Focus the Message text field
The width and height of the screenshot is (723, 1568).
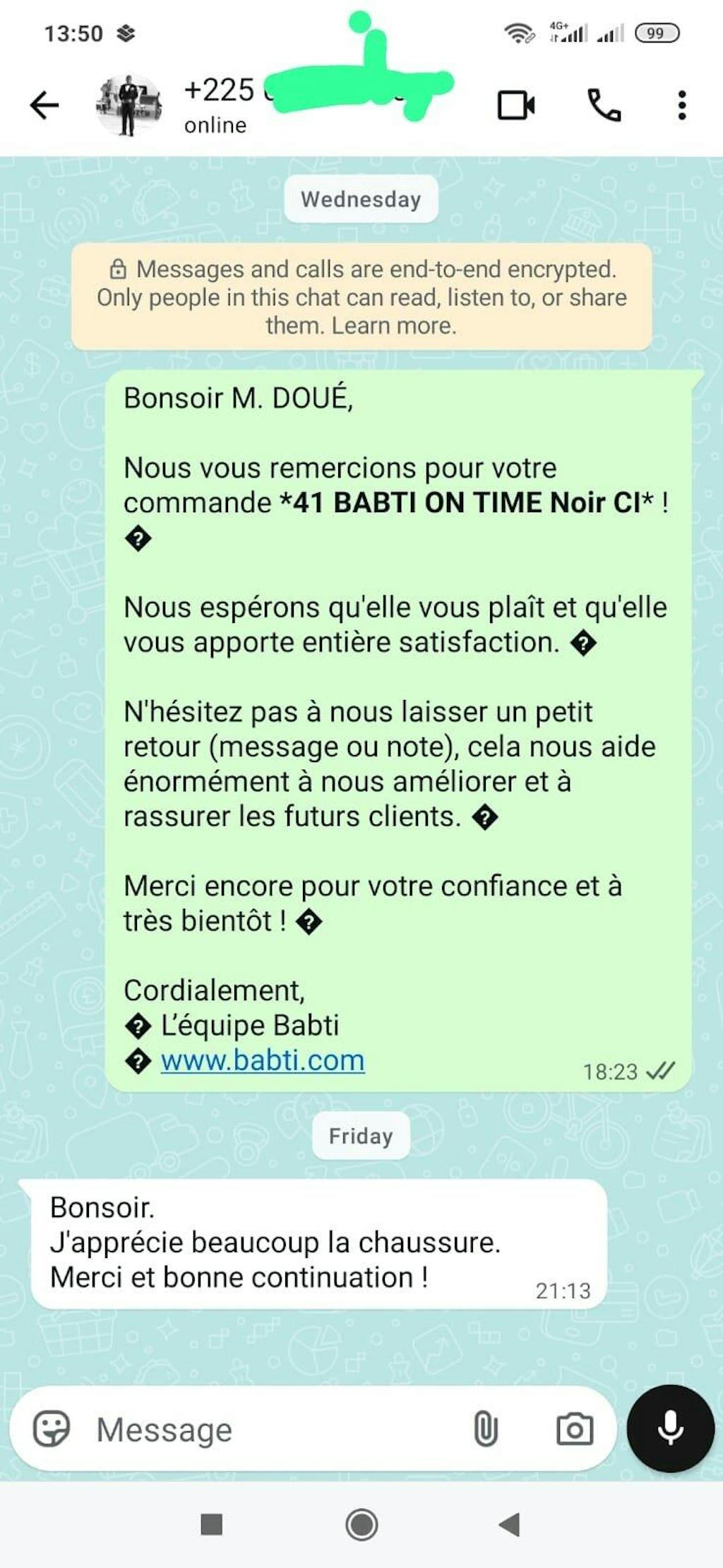click(x=275, y=1430)
